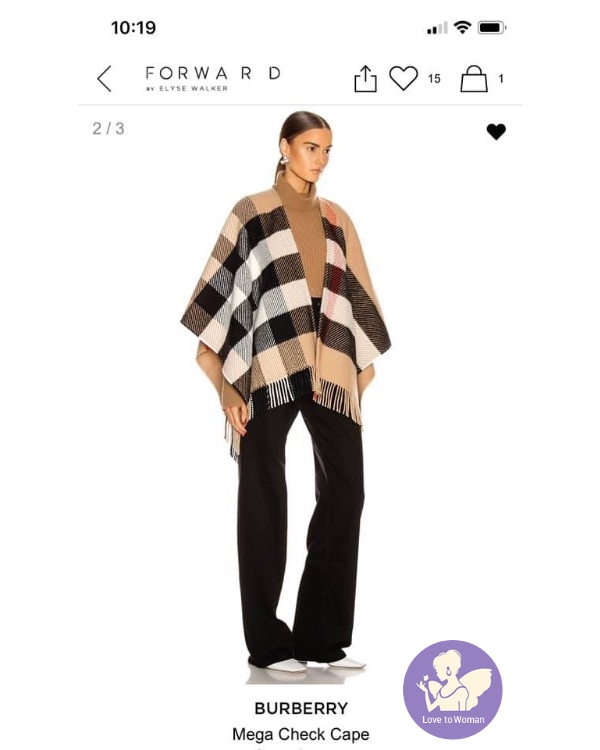
Task: Toggle the black heart on the product image
Action: [496, 131]
